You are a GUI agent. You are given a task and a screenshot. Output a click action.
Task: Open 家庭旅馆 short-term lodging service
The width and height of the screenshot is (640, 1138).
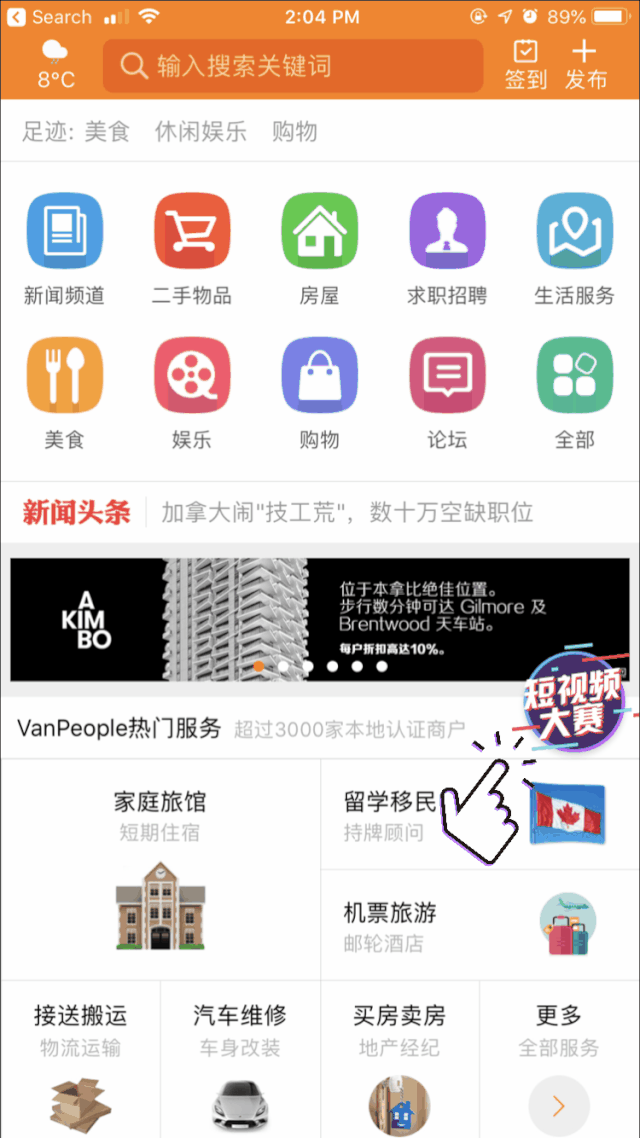tap(160, 870)
